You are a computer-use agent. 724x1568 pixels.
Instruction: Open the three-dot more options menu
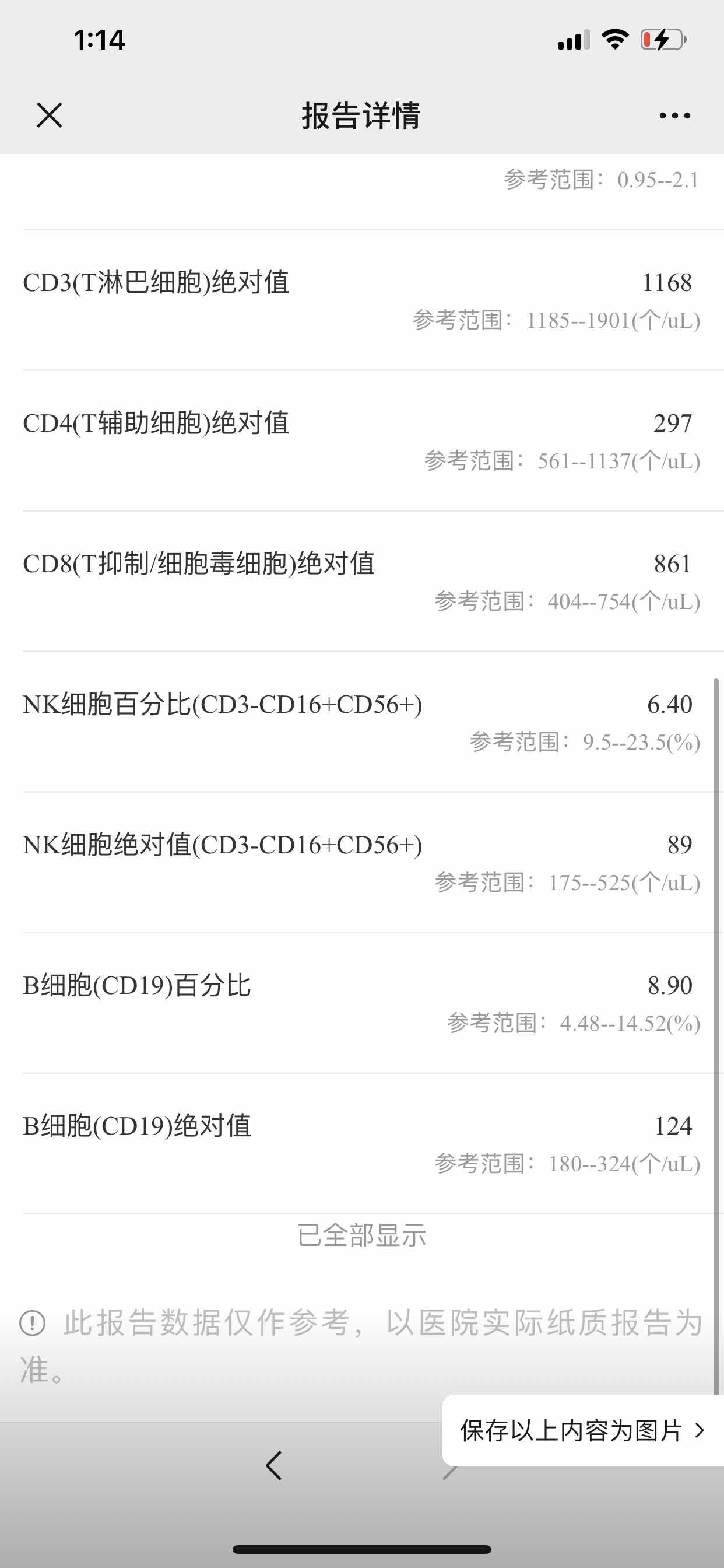[674, 115]
